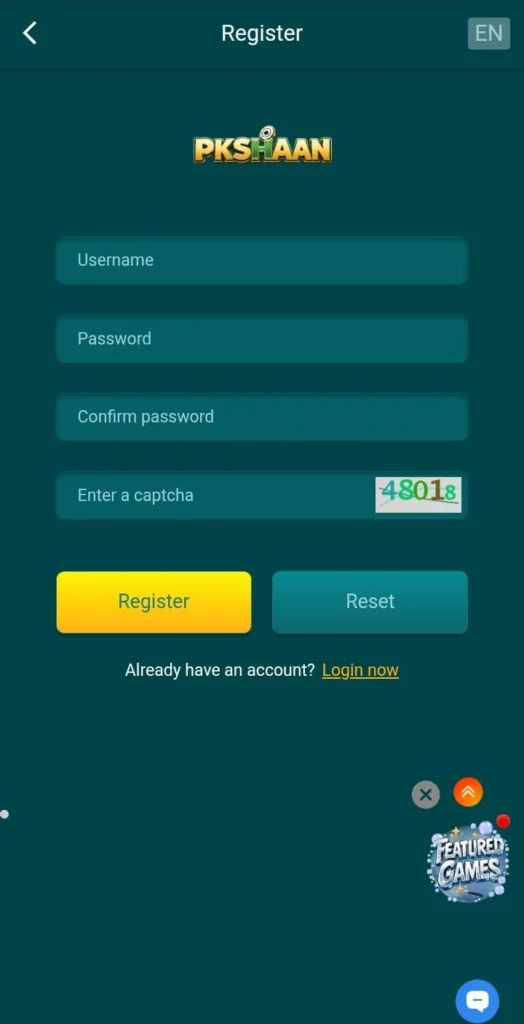524x1024 pixels.
Task: Dismiss the Featured Games floating widget
Action: pos(426,795)
